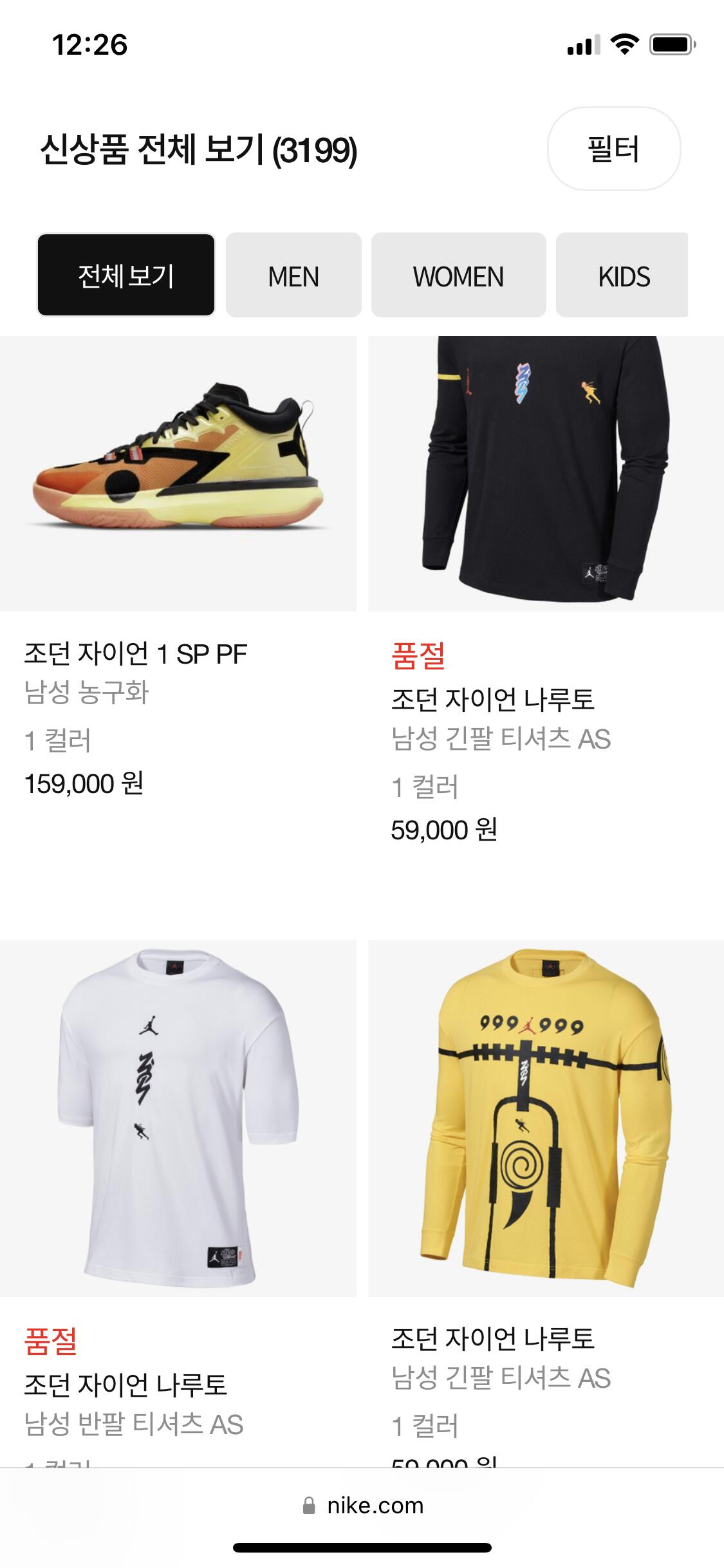Open the yellow 긴팔 티셔츠 AS product
This screenshot has height=1568, width=724.
click(x=546, y=1117)
